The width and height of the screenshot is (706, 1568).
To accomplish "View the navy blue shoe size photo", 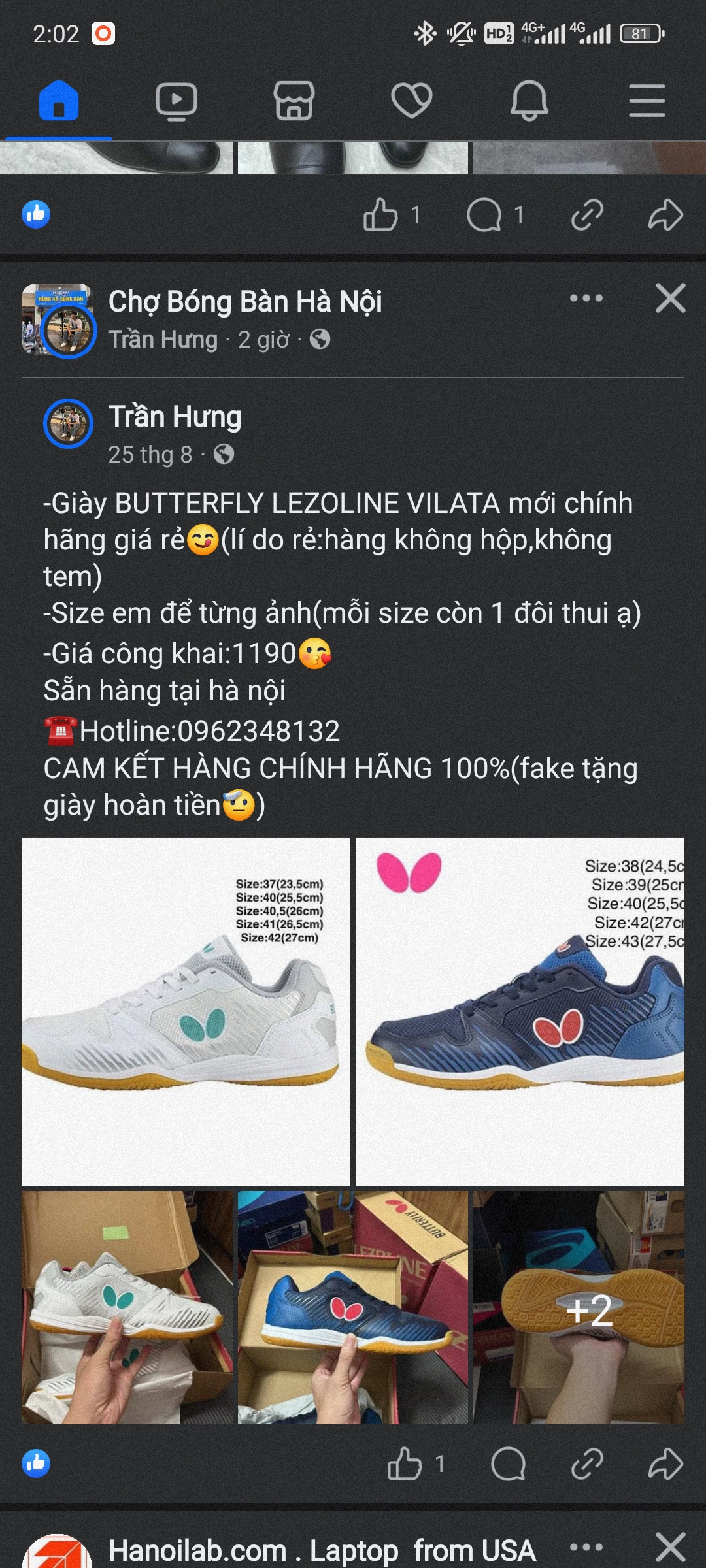I will [520, 1011].
